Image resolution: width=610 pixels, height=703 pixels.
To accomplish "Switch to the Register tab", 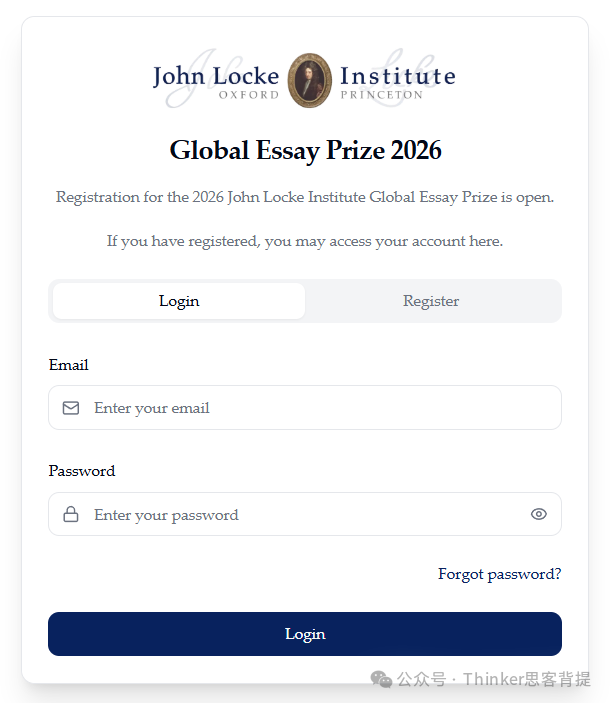I will tap(431, 301).
